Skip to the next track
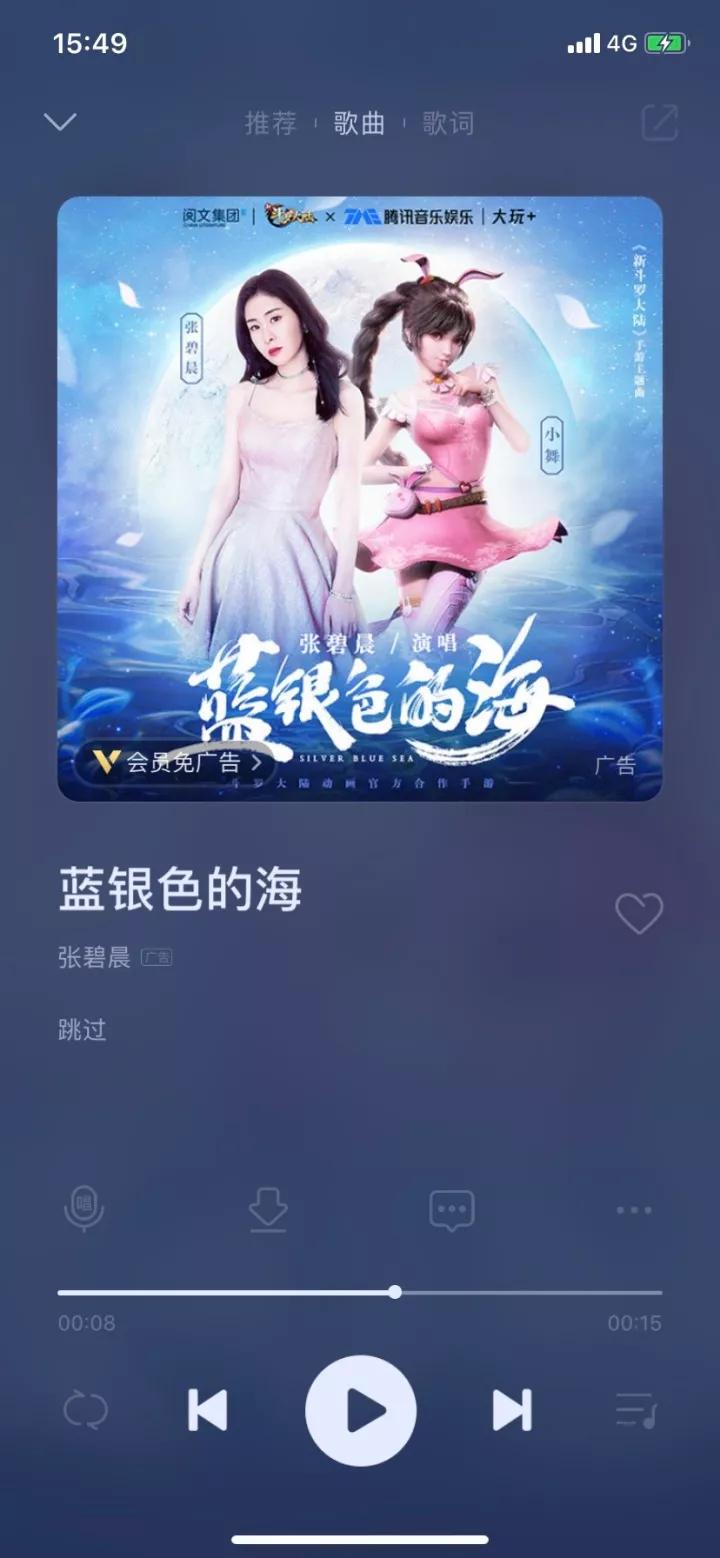The width and height of the screenshot is (720, 1558). [510, 1410]
